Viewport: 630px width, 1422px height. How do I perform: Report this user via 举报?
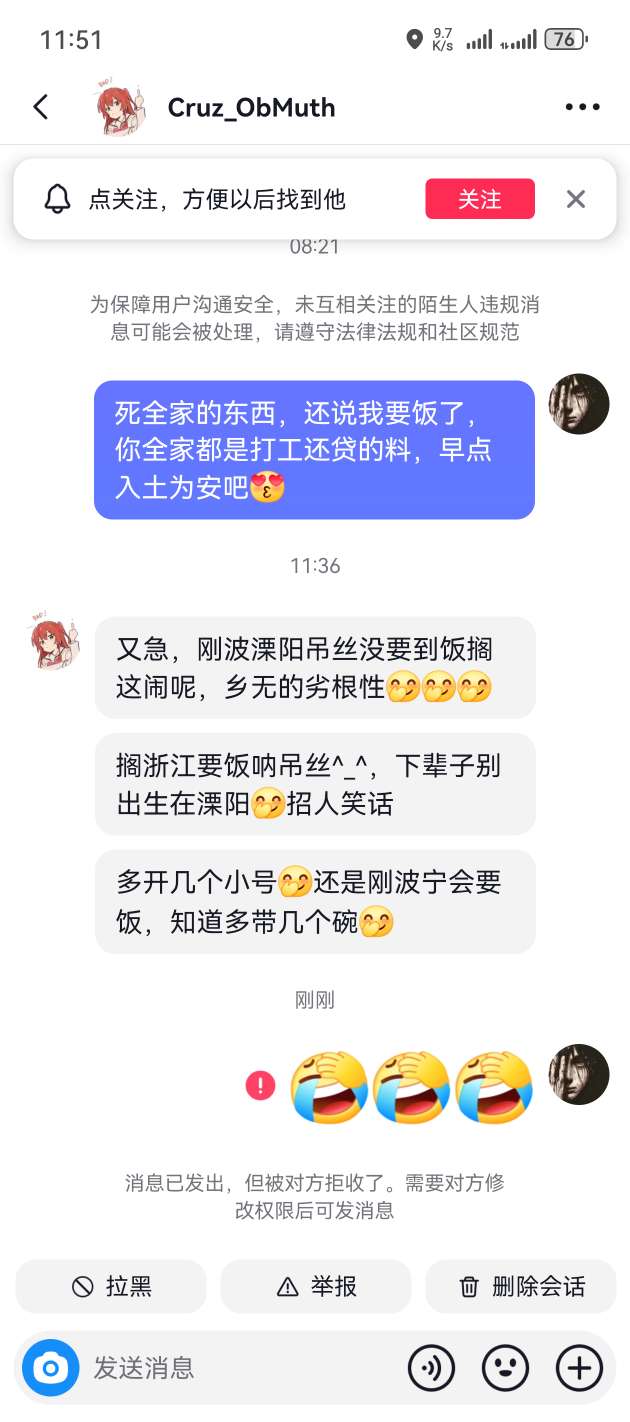[x=315, y=1286]
